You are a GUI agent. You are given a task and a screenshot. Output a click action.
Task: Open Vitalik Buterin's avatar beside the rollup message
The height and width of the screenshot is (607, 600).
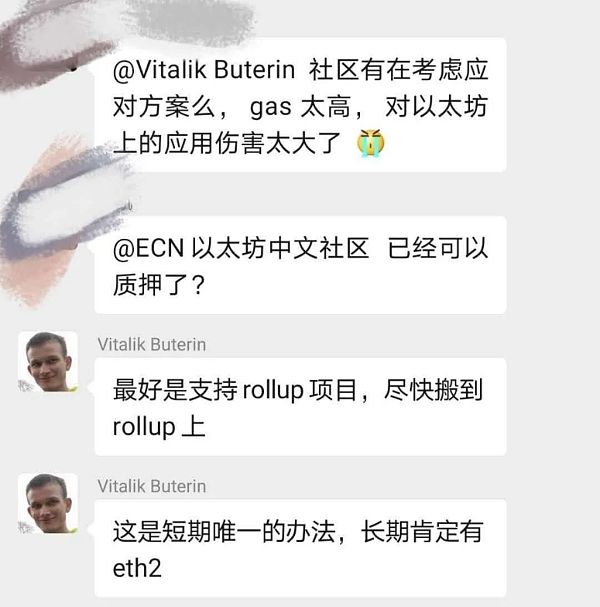tap(48, 362)
